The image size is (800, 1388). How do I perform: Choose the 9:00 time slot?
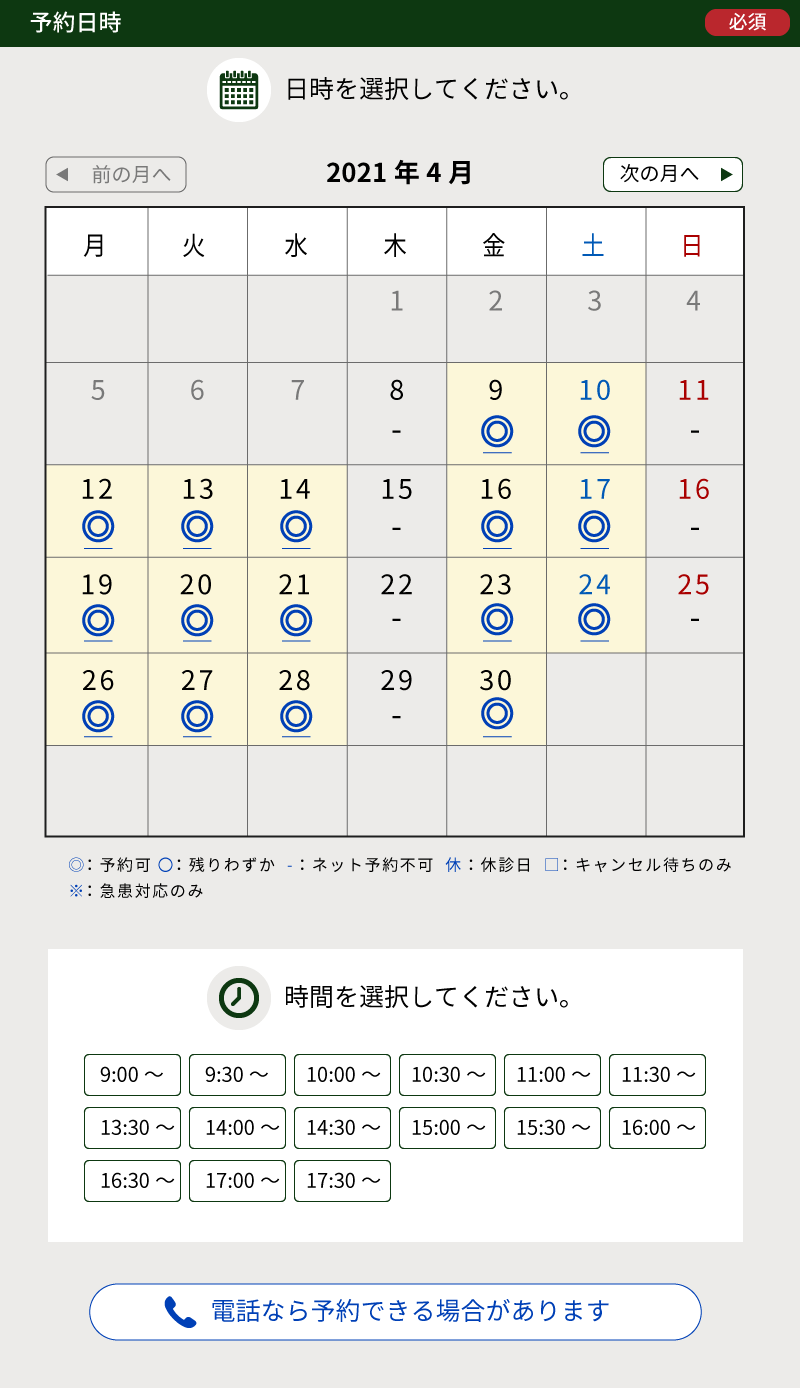132,1075
